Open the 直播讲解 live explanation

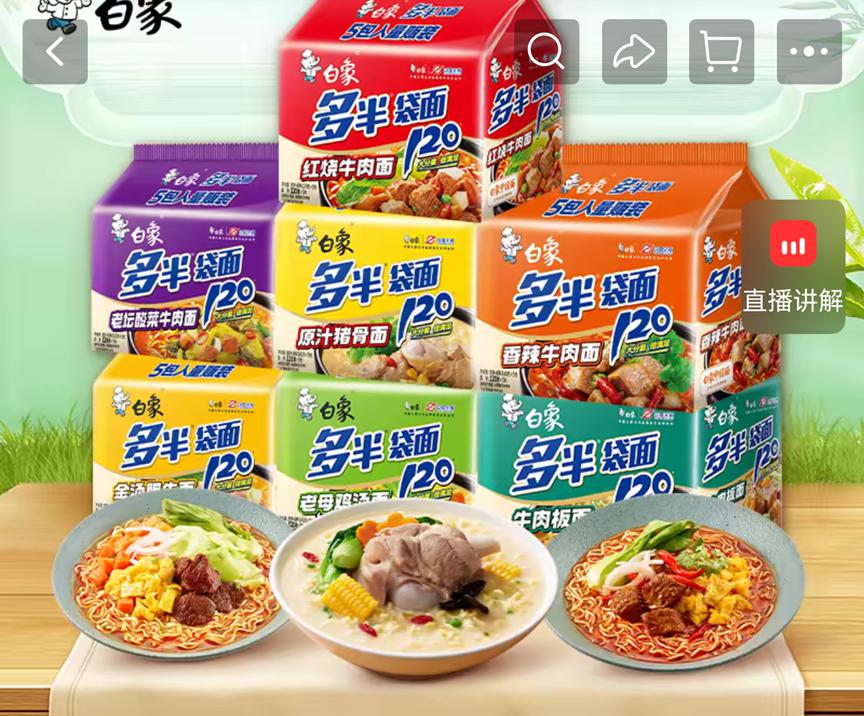tap(793, 267)
